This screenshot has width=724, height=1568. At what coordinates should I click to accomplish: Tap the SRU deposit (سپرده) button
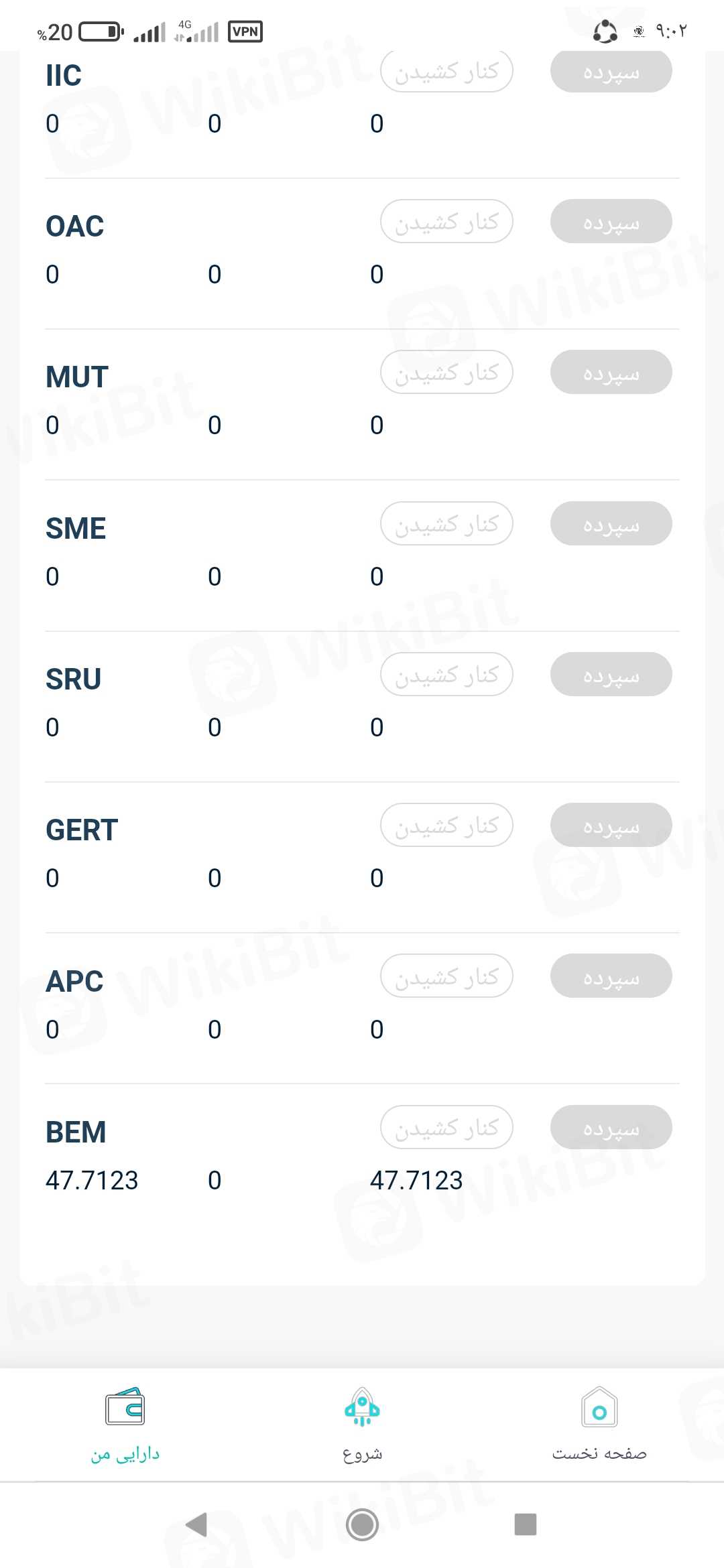coord(611,674)
